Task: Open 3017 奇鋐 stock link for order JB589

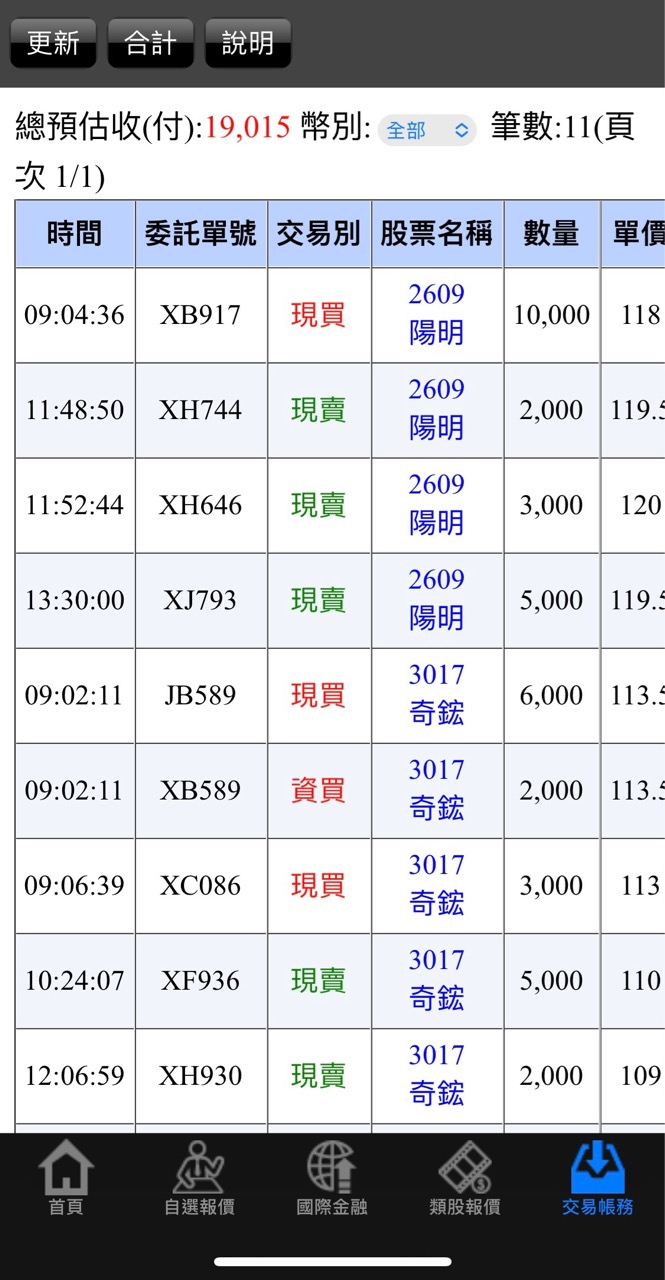Action: coord(437,694)
